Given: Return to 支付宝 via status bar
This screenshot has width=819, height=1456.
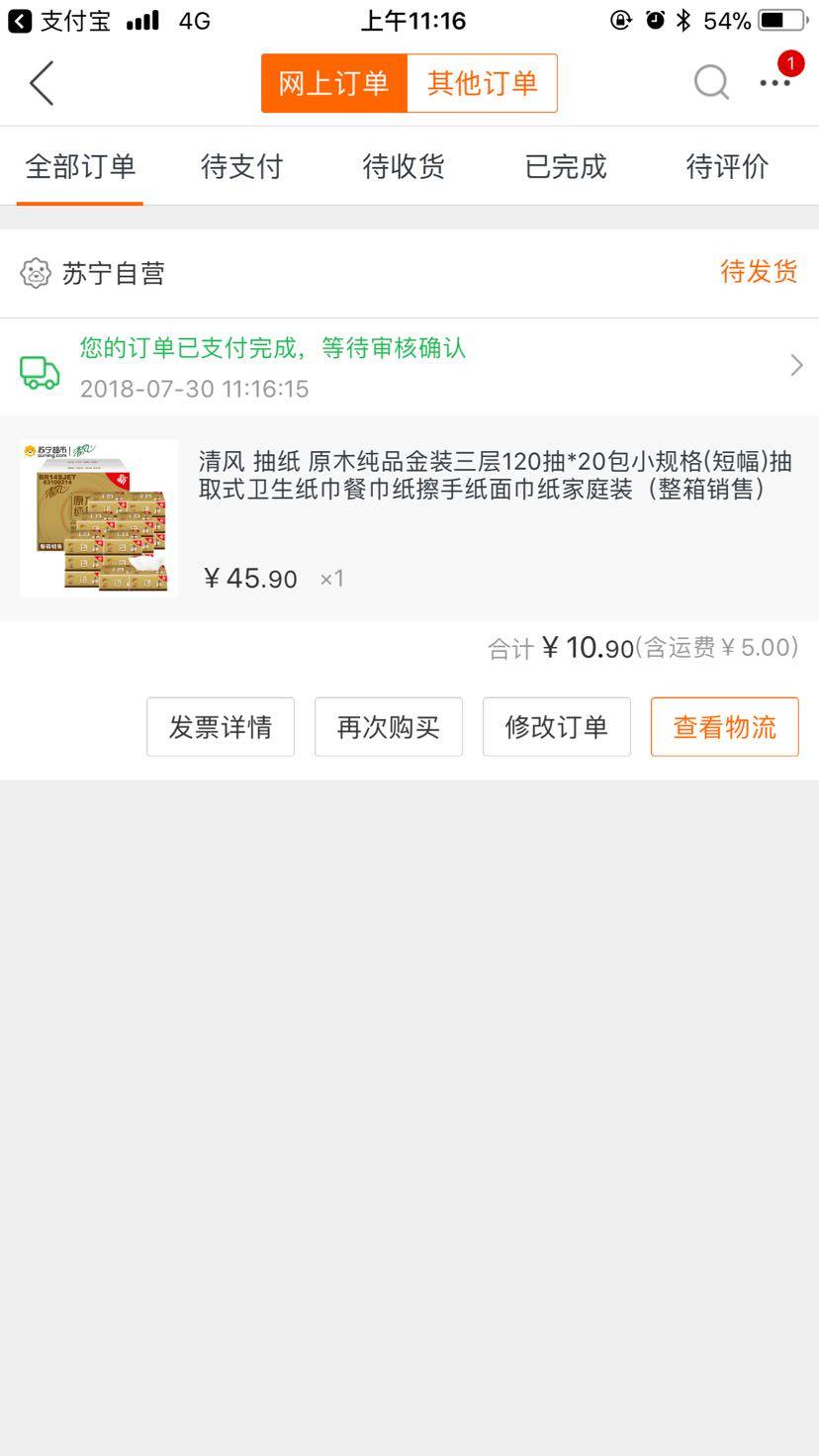Looking at the screenshot, I should tap(59, 21).
